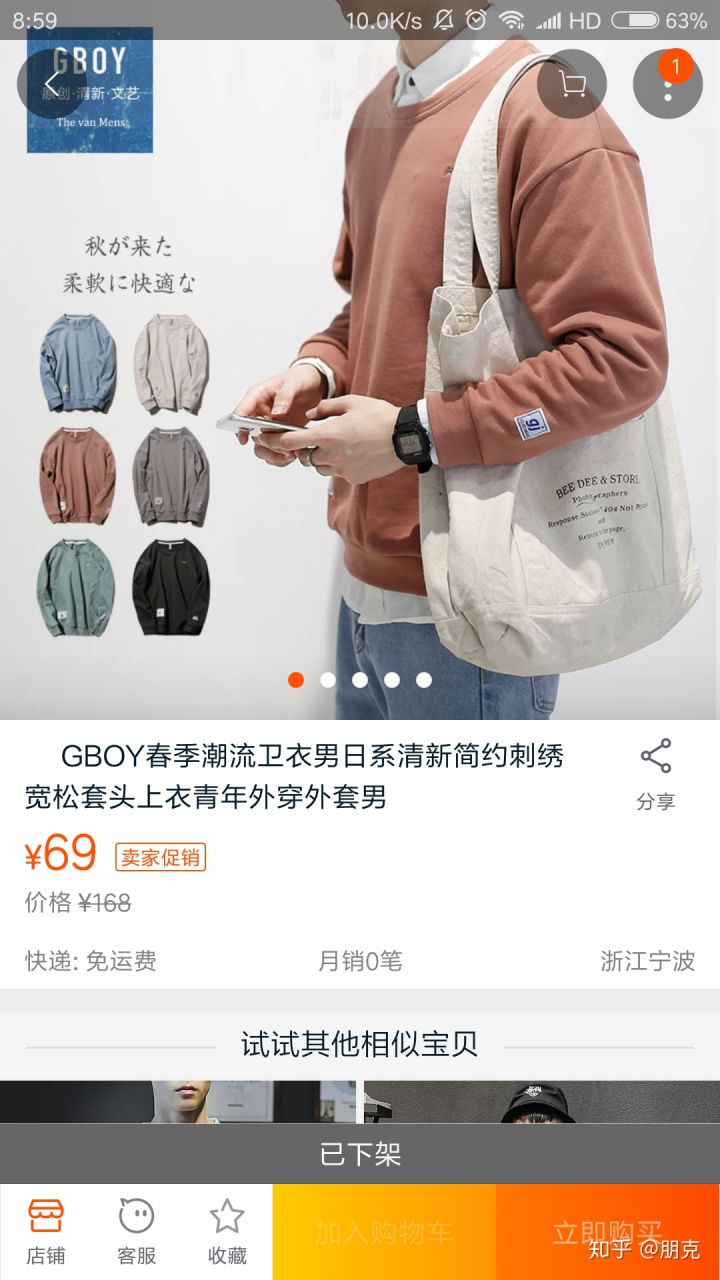Open the left similar item thumbnail
Image resolution: width=720 pixels, height=1280 pixels.
coord(178,1101)
